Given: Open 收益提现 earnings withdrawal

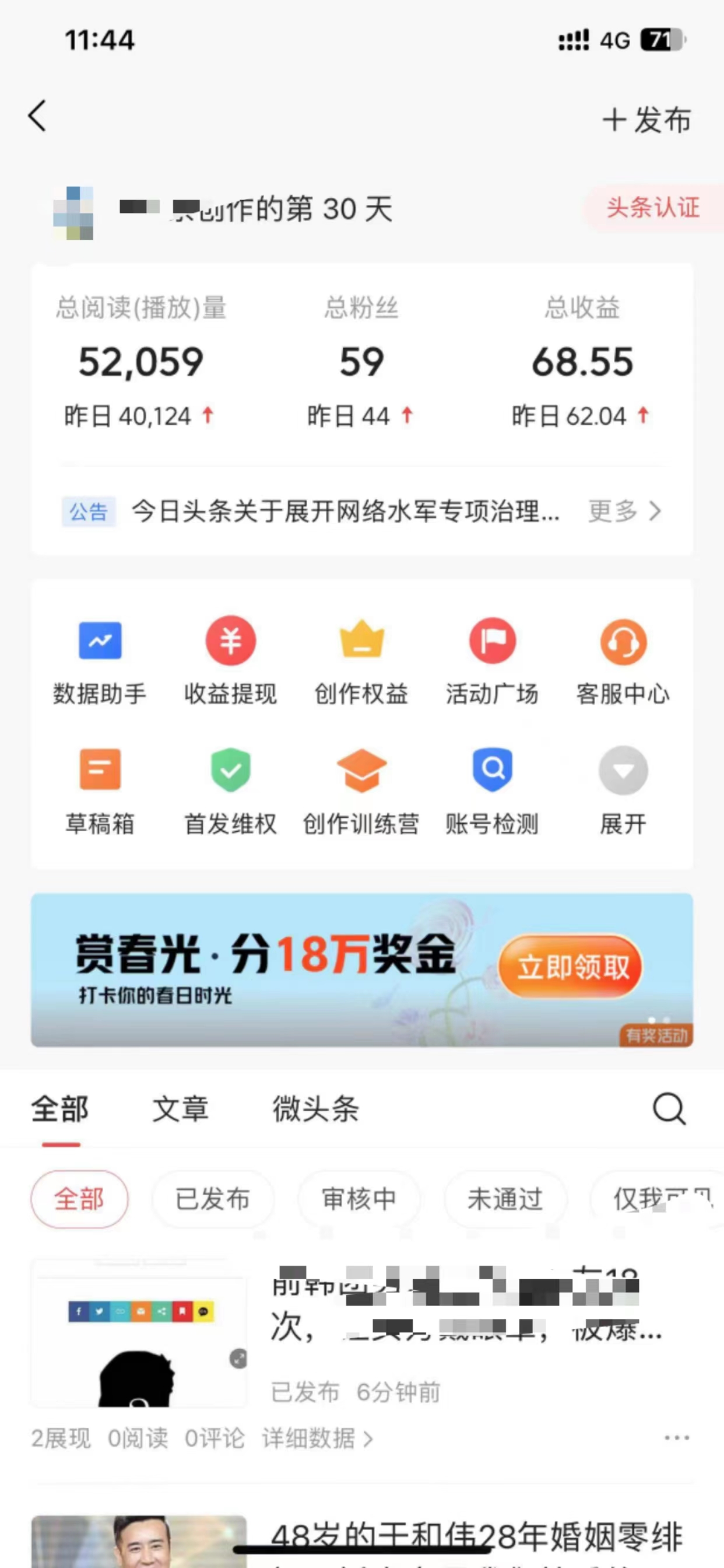Looking at the screenshot, I should [231, 660].
